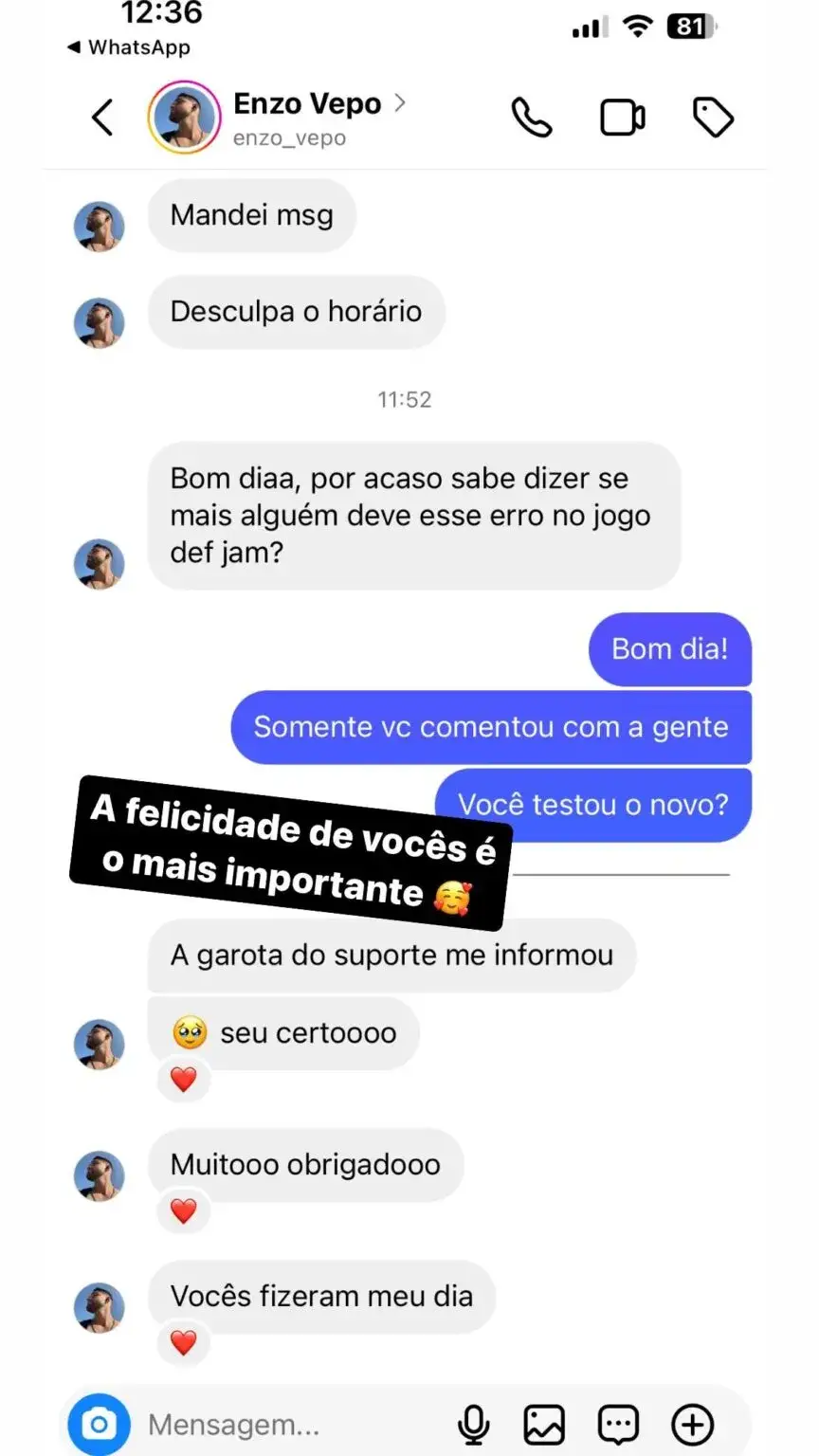This screenshot has width=819, height=1456.
Task: Open the camera in the message bar
Action: [x=100, y=1423]
